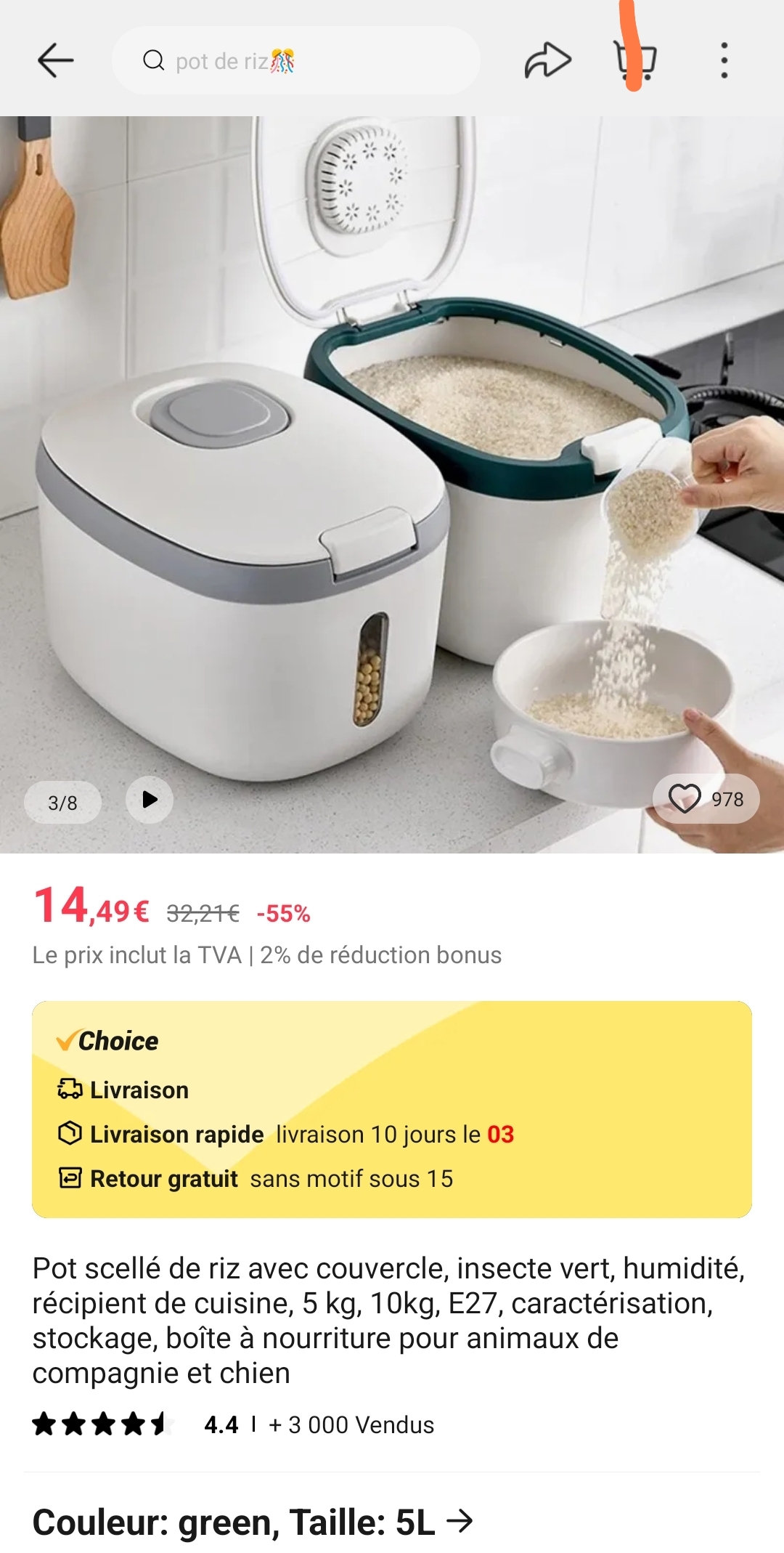Open the product image in full view
The image size is (784, 1553).
click(392, 479)
